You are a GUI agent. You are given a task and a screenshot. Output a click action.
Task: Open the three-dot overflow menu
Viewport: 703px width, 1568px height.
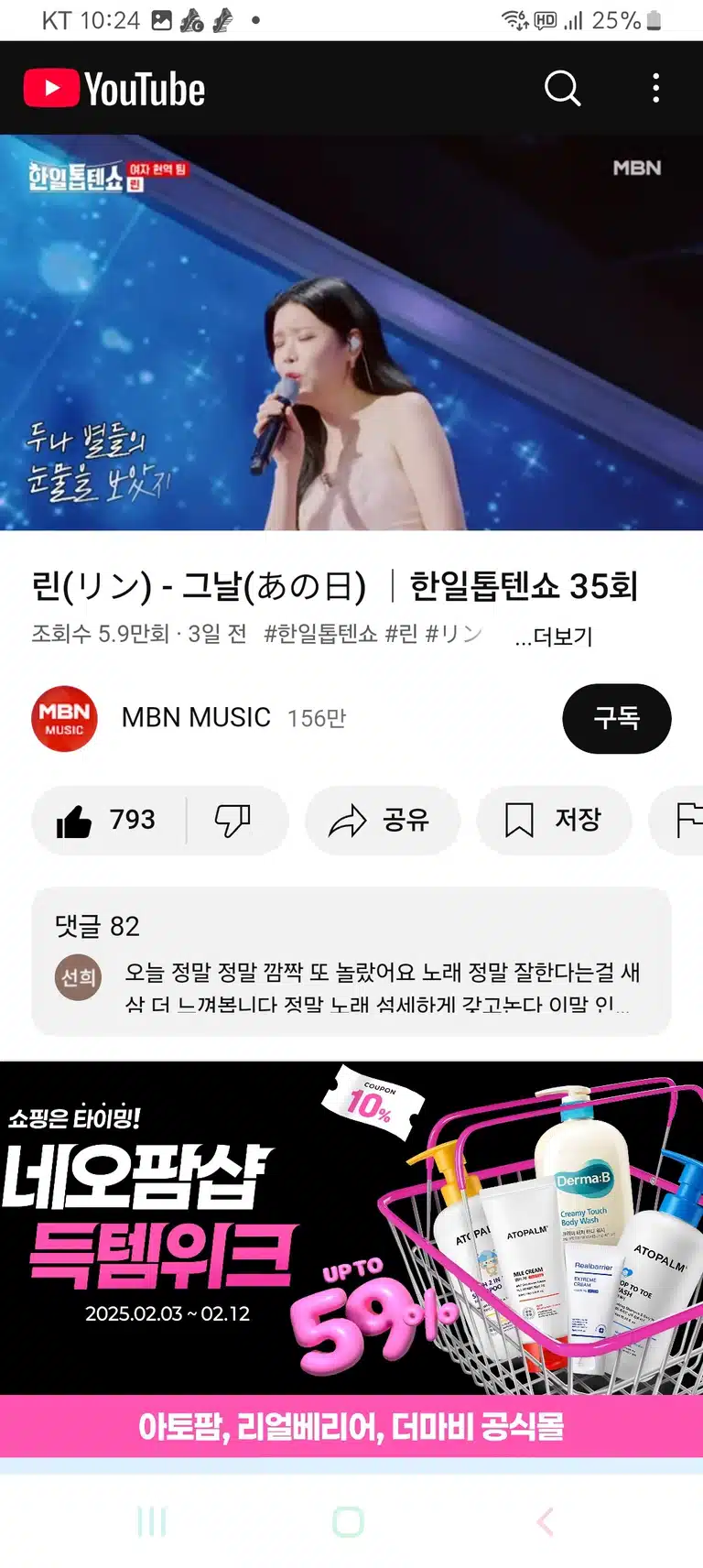(655, 89)
